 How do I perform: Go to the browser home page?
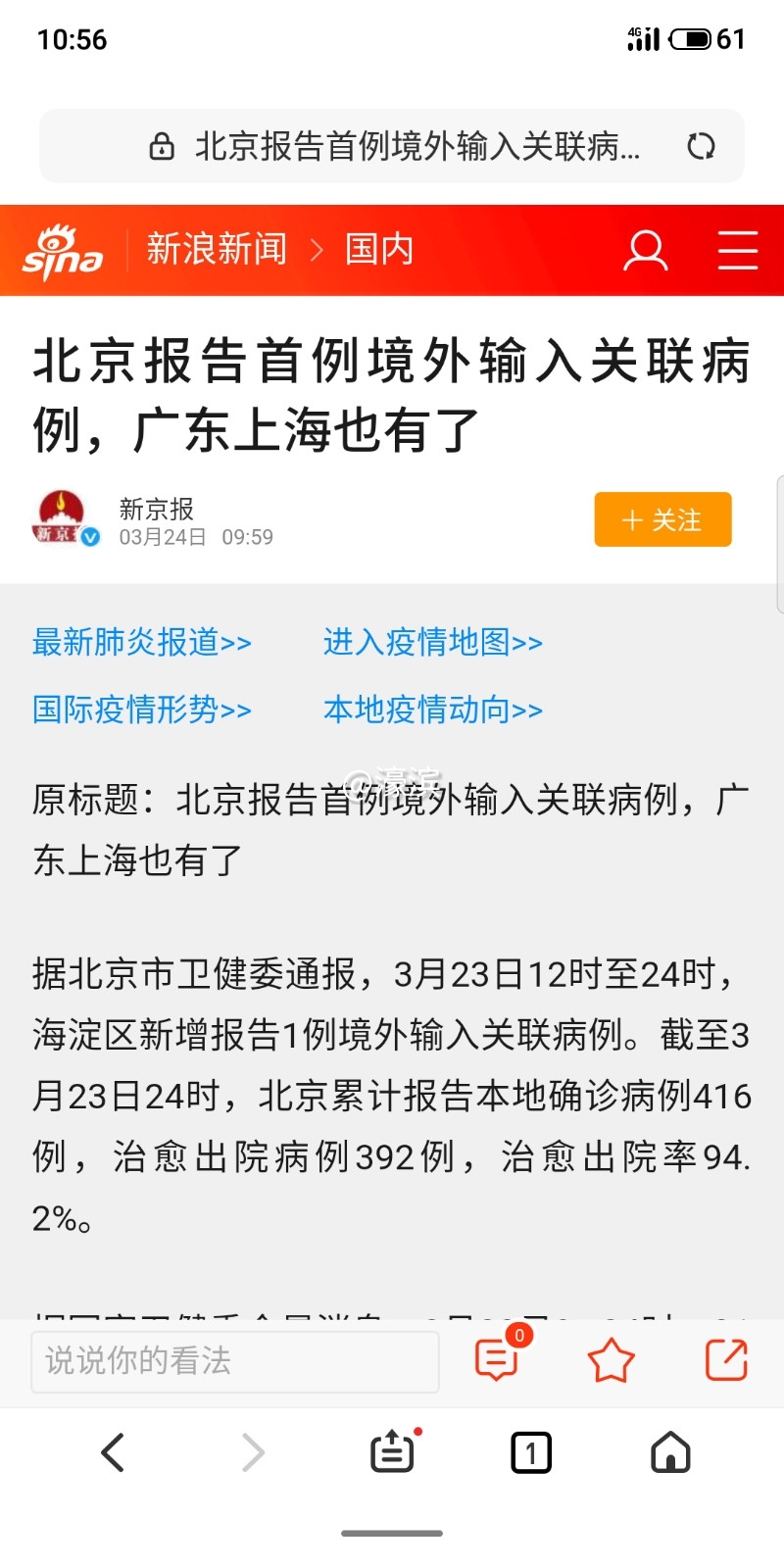(670, 1452)
